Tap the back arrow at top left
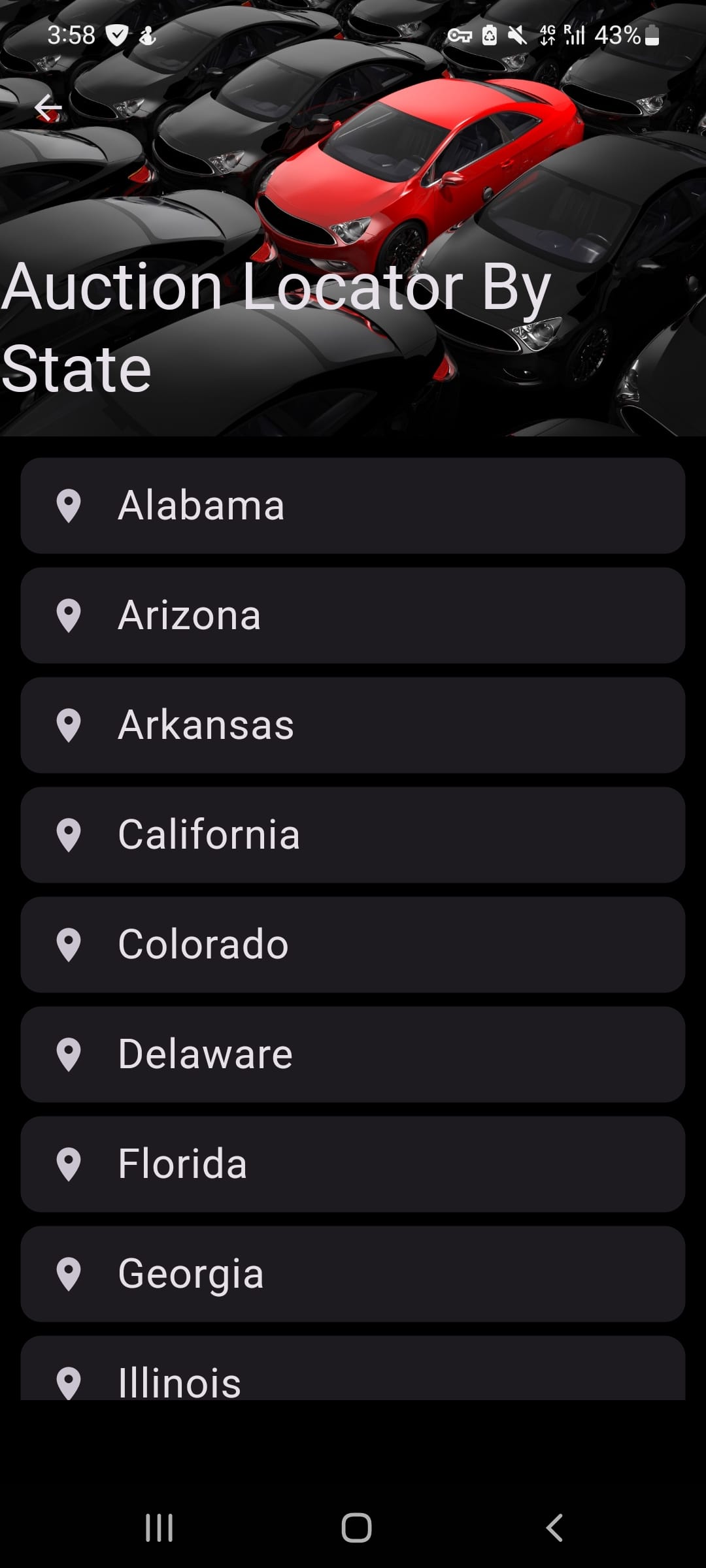This screenshot has width=706, height=1568. (x=49, y=106)
